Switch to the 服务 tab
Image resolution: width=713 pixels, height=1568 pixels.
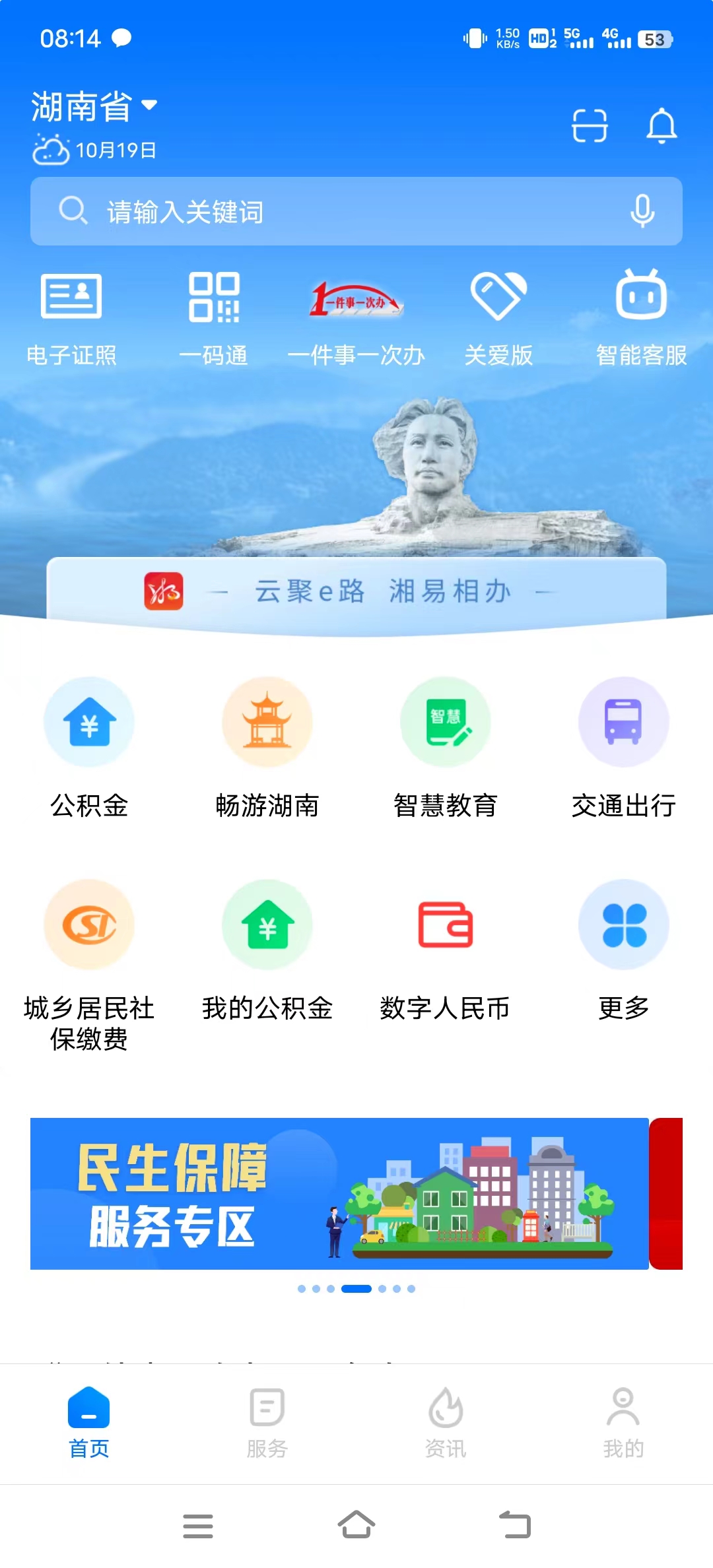tap(267, 1423)
